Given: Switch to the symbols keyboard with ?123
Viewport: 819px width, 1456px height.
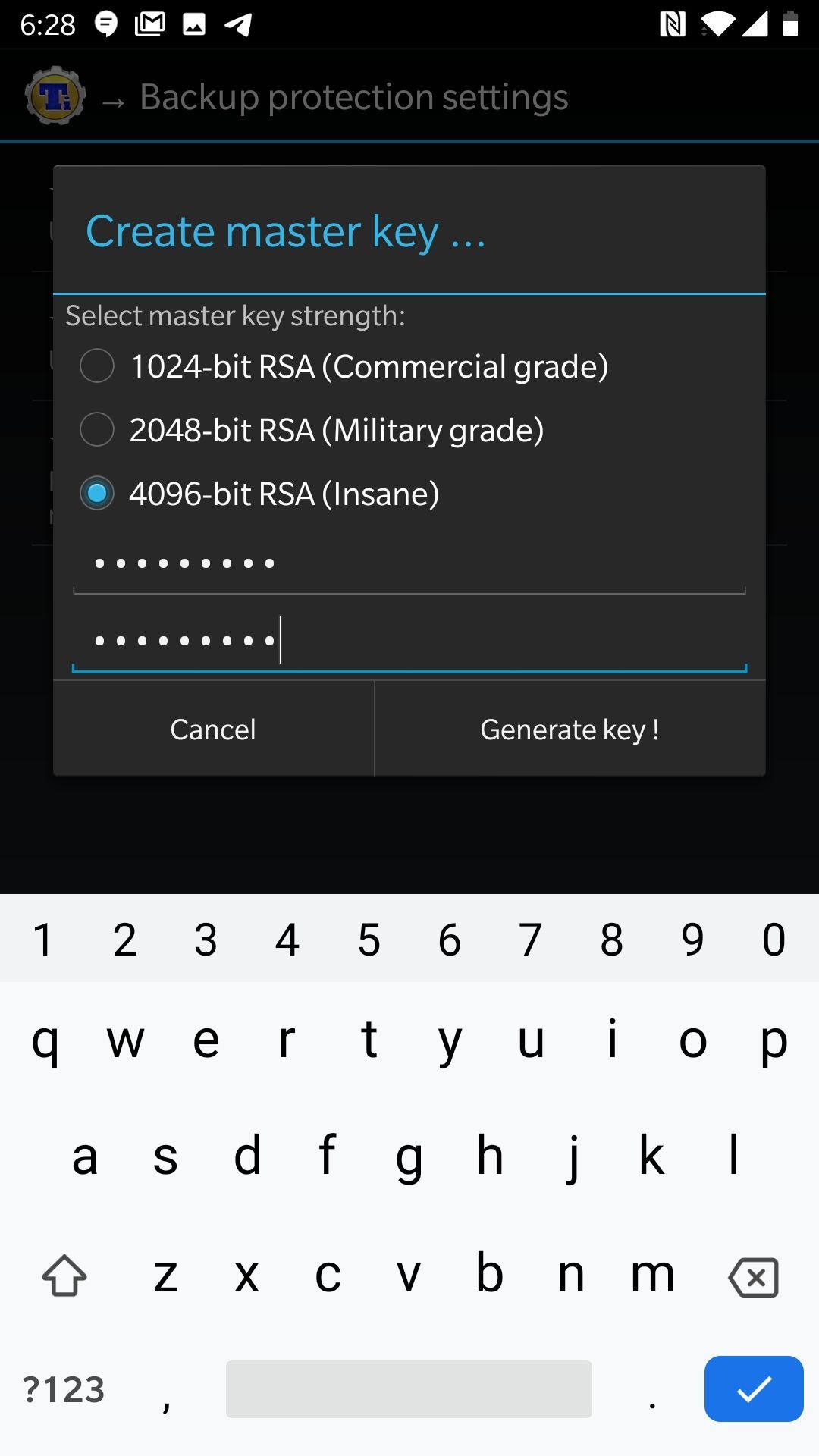Looking at the screenshot, I should [64, 1389].
